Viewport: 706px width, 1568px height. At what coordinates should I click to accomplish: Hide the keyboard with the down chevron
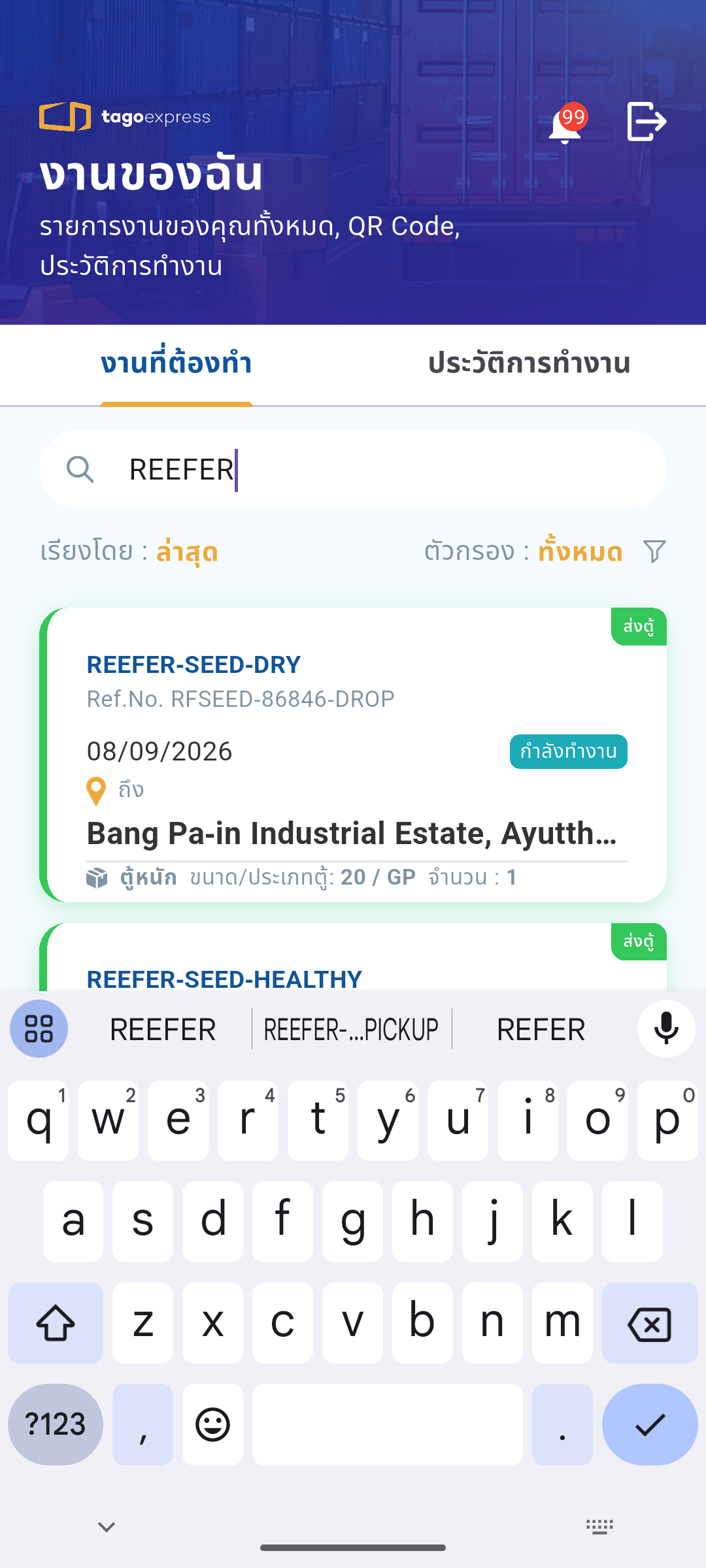click(x=107, y=1527)
